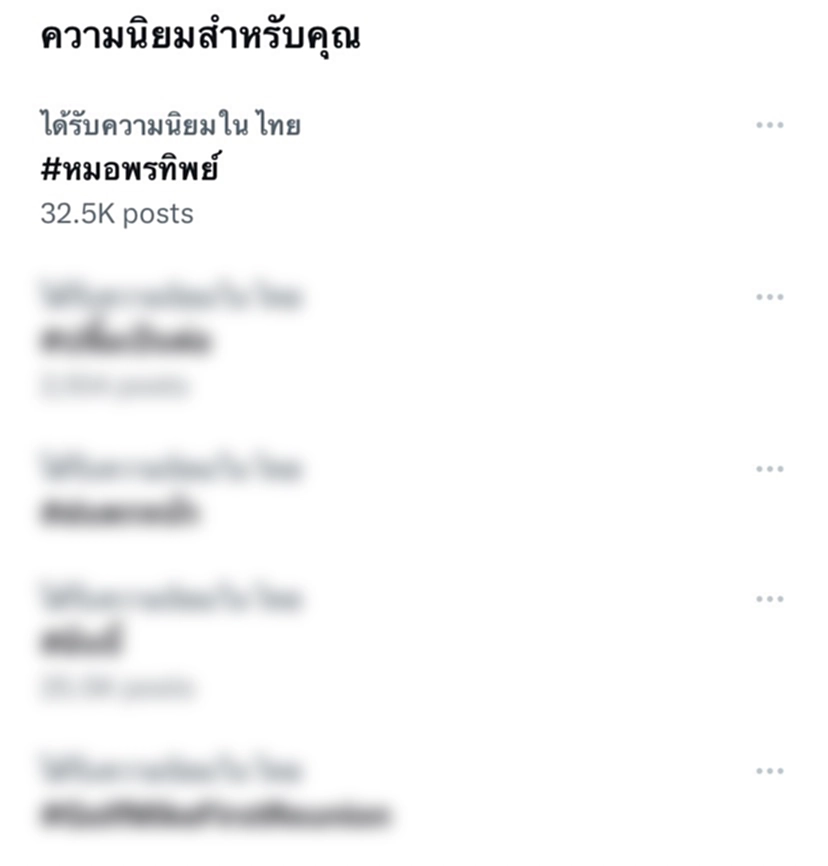Open more options for the #หมอพรทิพย์ trend
The height and width of the screenshot is (866, 828).
tap(769, 125)
